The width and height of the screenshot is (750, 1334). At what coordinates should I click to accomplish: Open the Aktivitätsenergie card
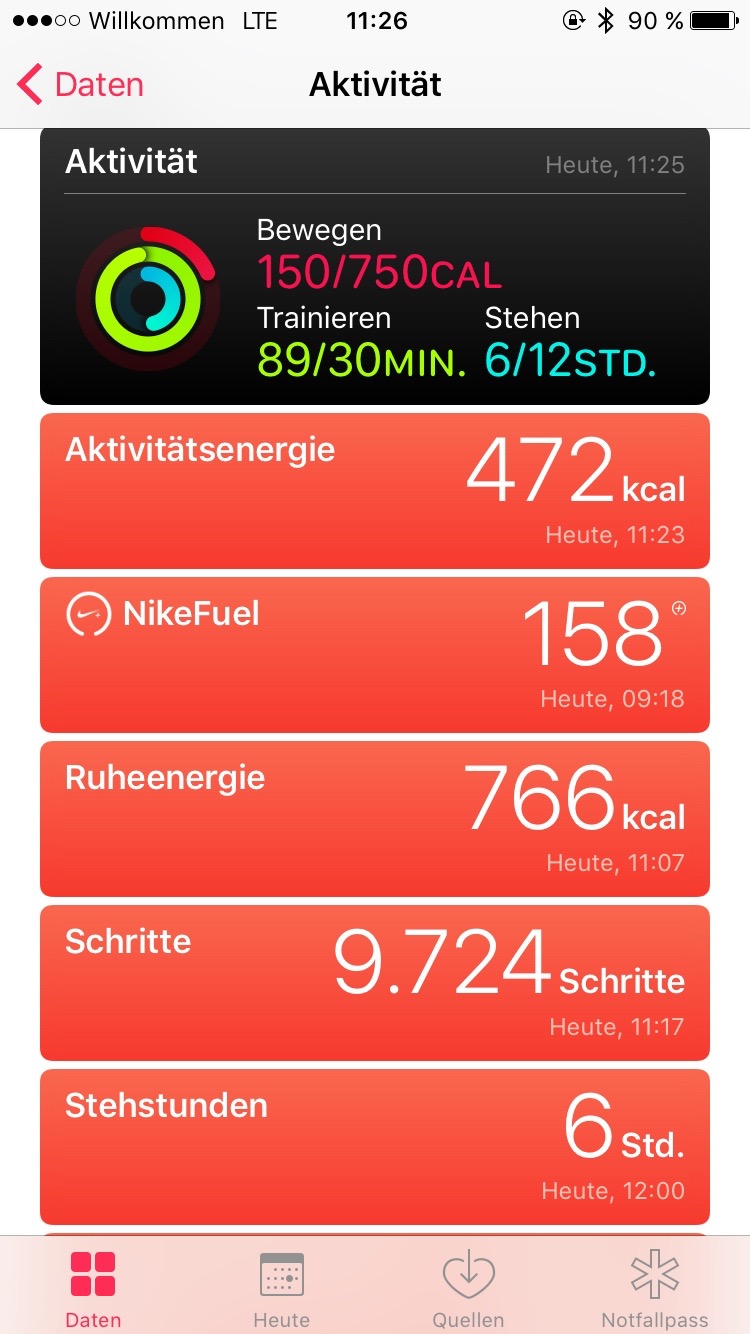[374, 491]
